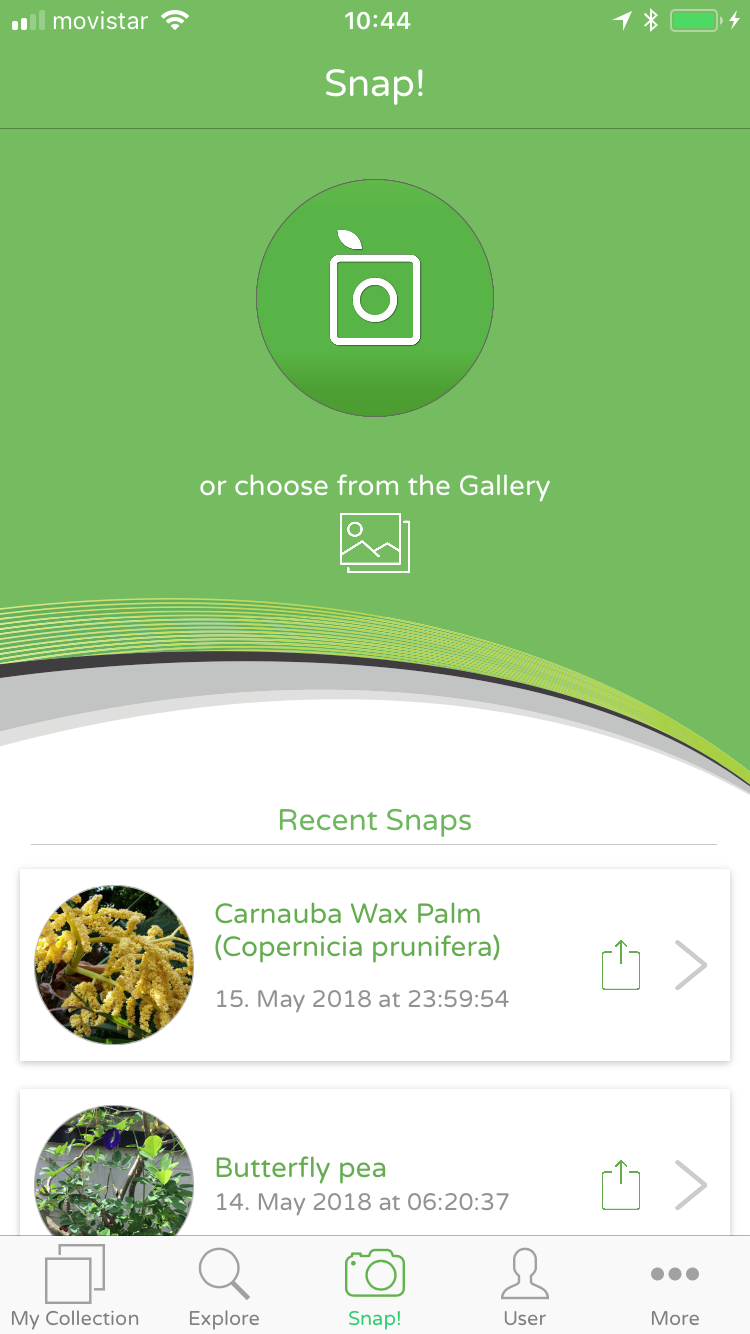Go to the Explore tab
Screen dimensions: 750x1334
click(x=224, y=1287)
